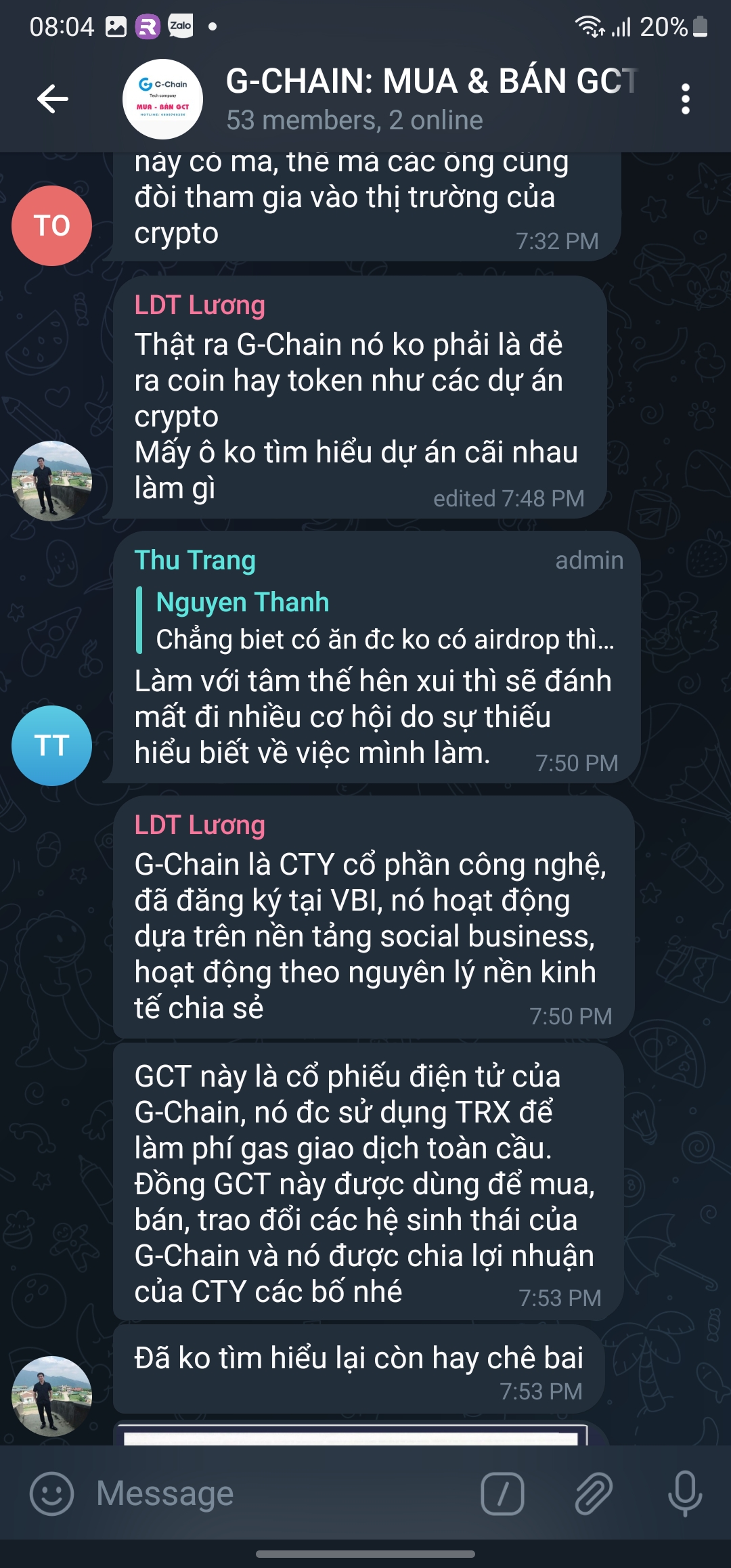Screen dimensions: 731x1568
Task: Open Thu Trang's TT profile avatar
Action: [x=51, y=745]
